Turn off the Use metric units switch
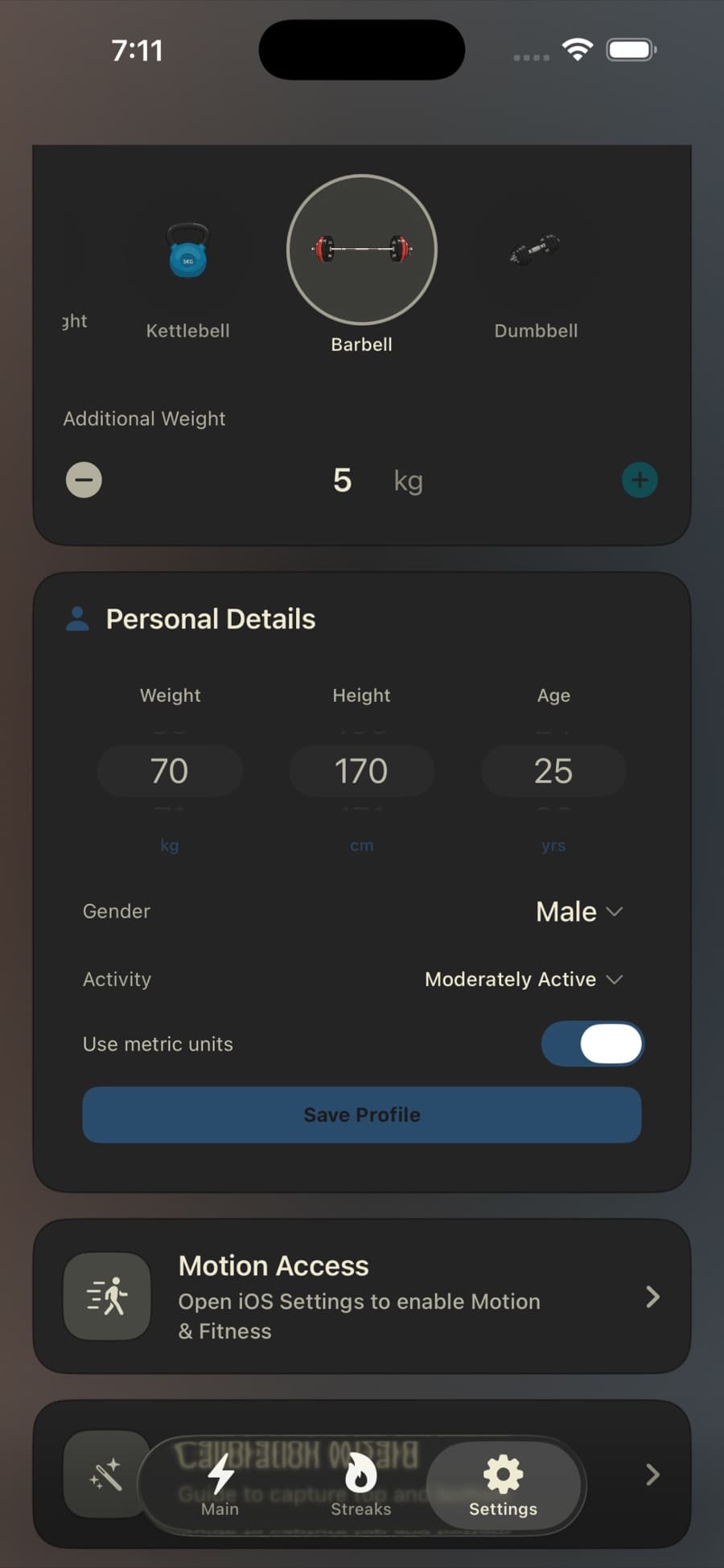Image resolution: width=724 pixels, height=1568 pixels. pos(593,1044)
